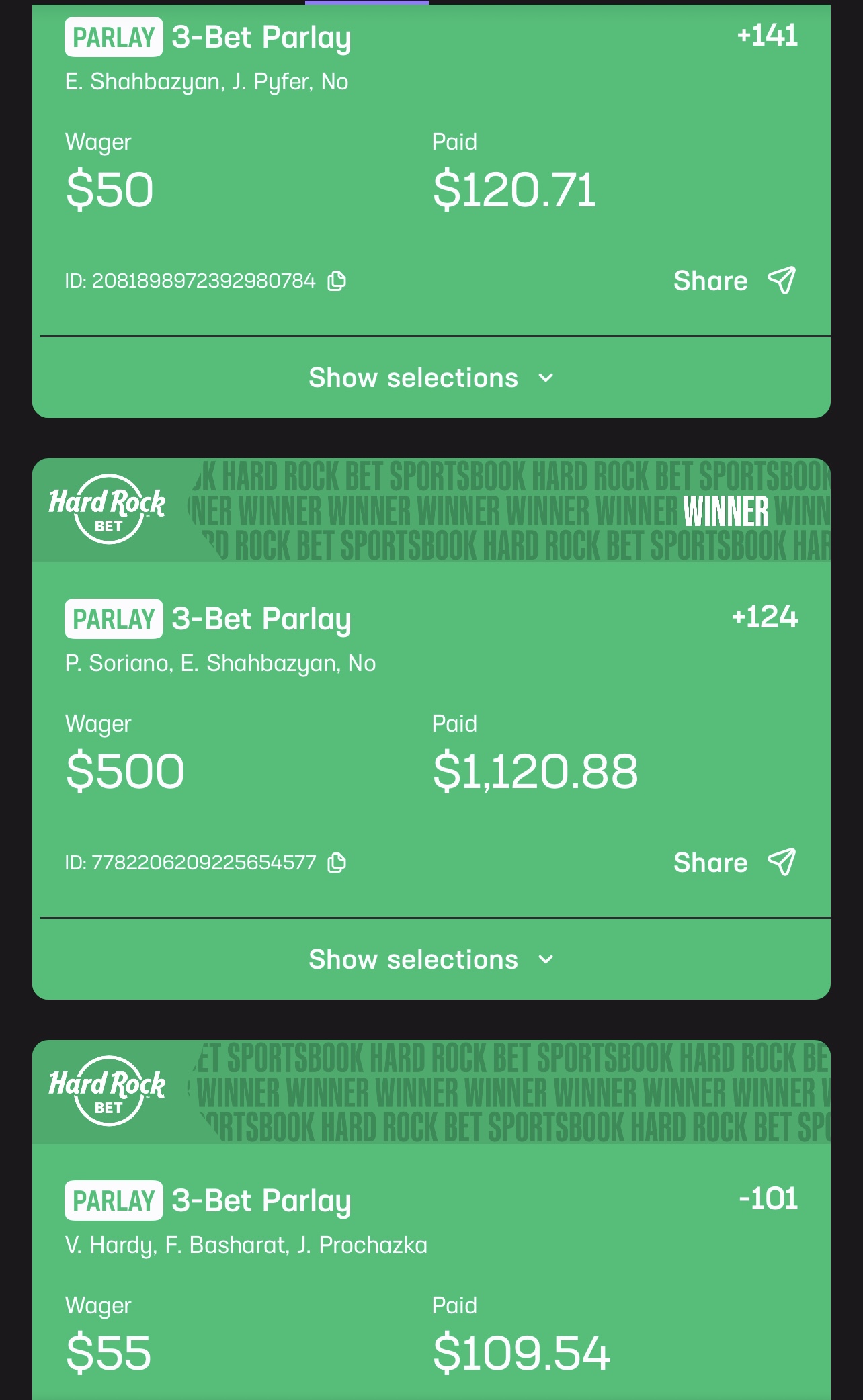Expand selections for the +141 parlay
Viewport: 863px width, 1400px height.
431,378
